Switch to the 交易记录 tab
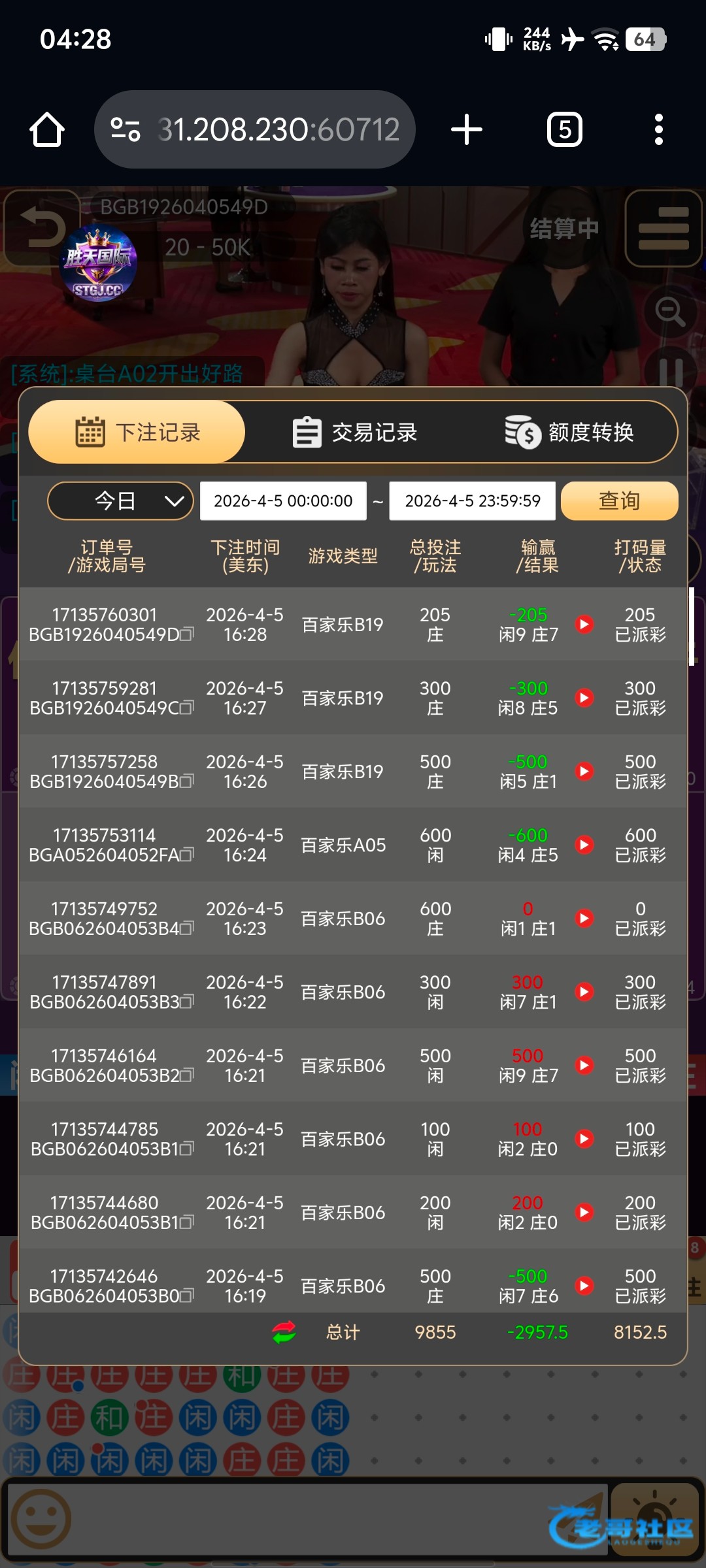This screenshot has width=706, height=1568. click(x=354, y=433)
